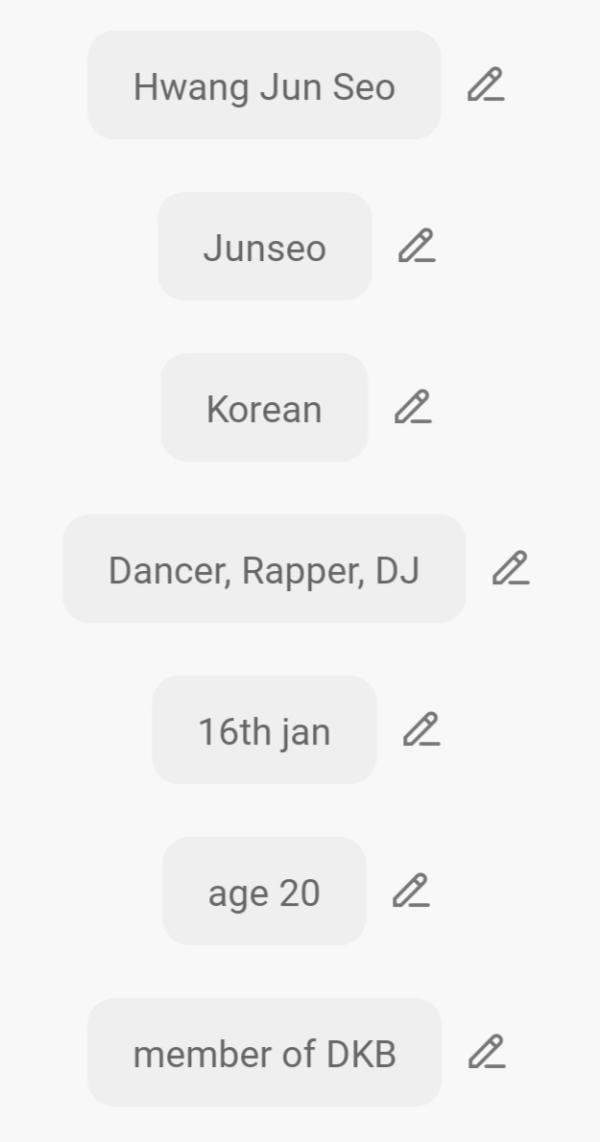Image resolution: width=600 pixels, height=1142 pixels.
Task: Tap pencil icon beside Junseo
Action: click(x=416, y=246)
